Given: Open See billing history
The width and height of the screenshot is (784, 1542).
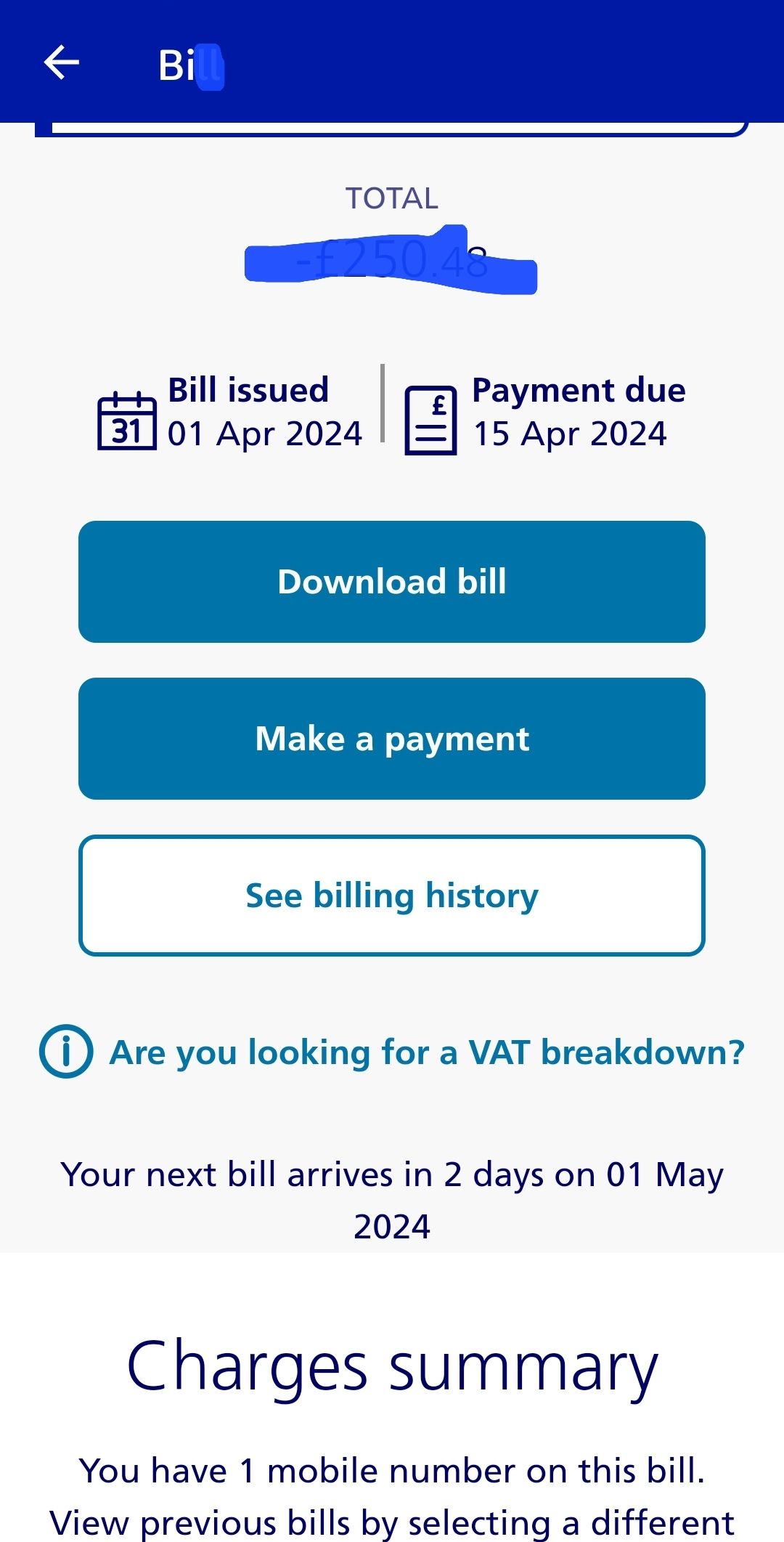Looking at the screenshot, I should coord(392,896).
